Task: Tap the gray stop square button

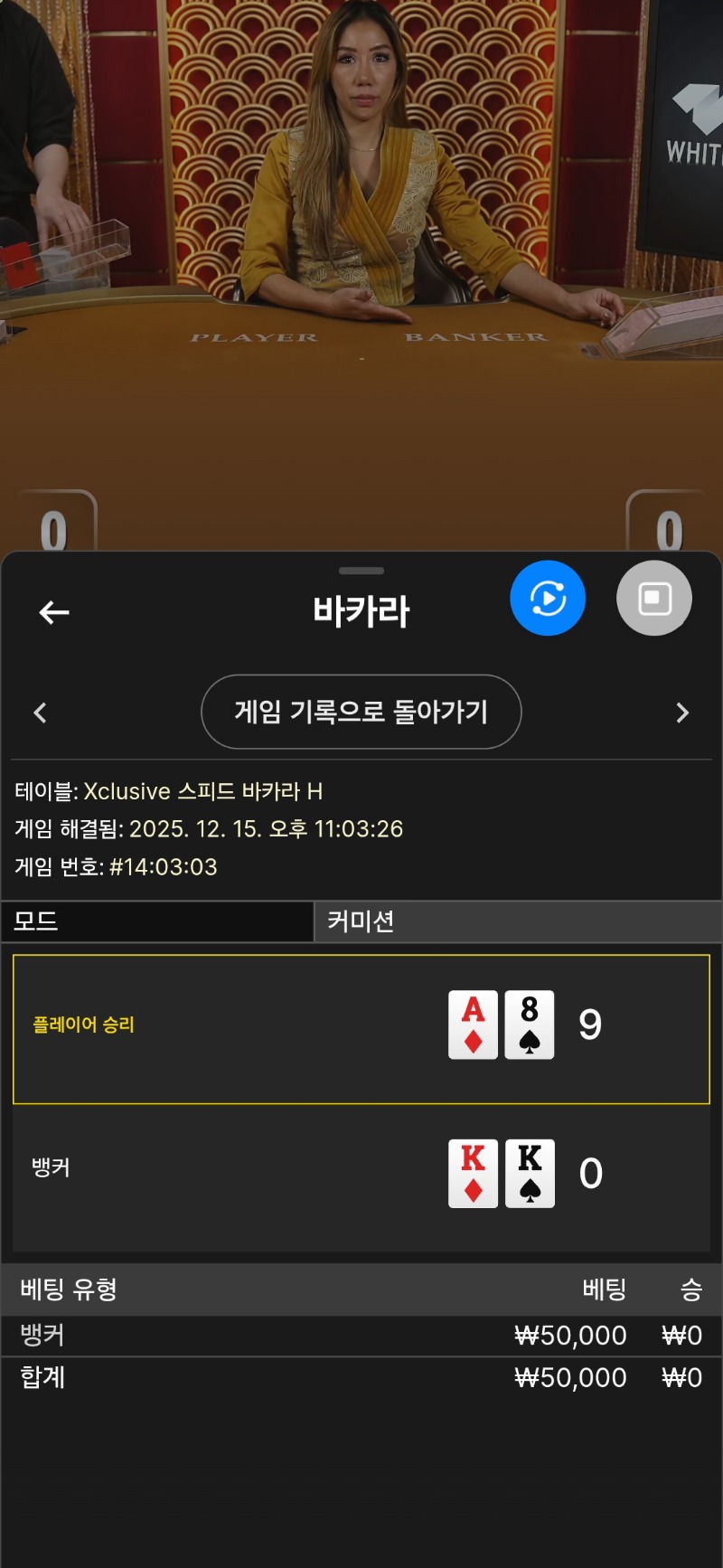Action: pos(654,599)
